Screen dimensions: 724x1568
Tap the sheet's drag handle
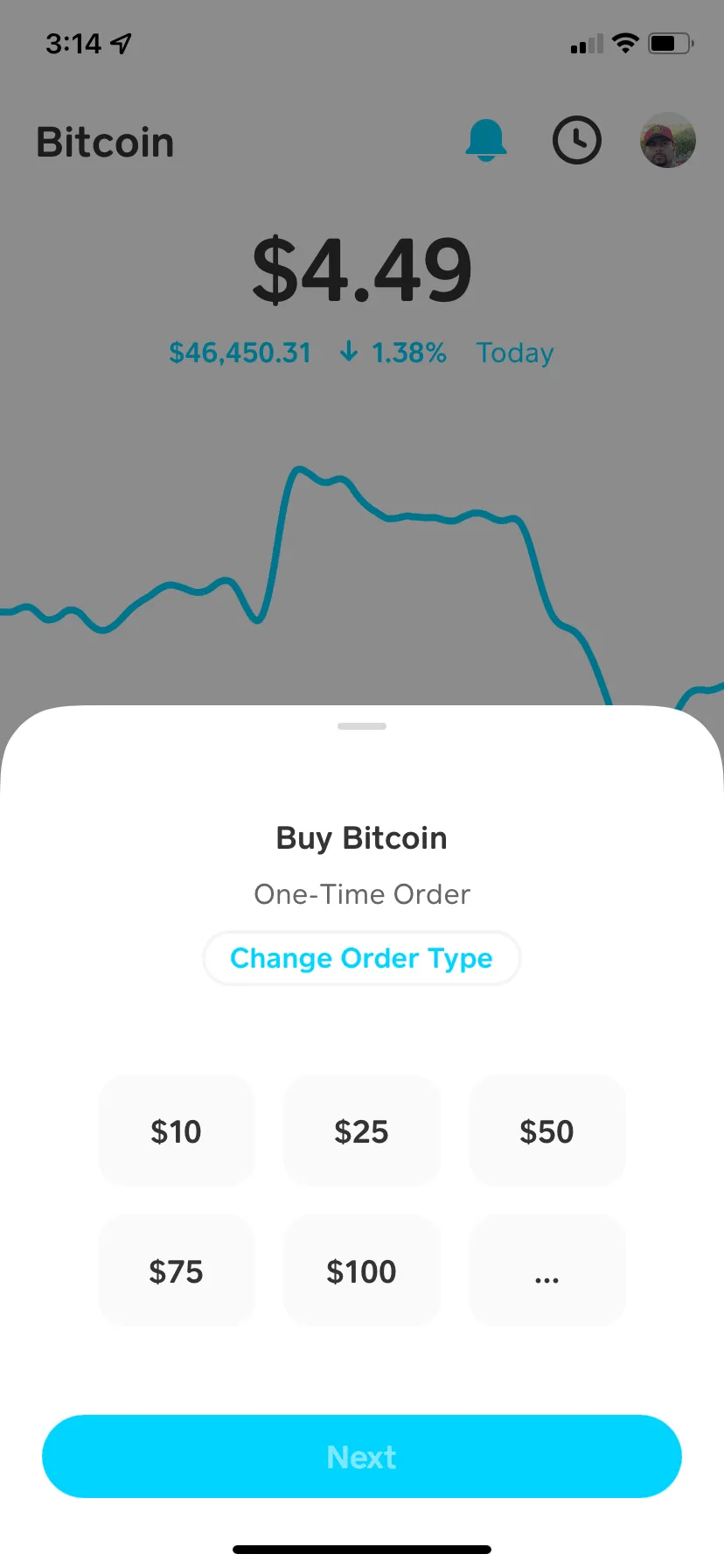362,726
